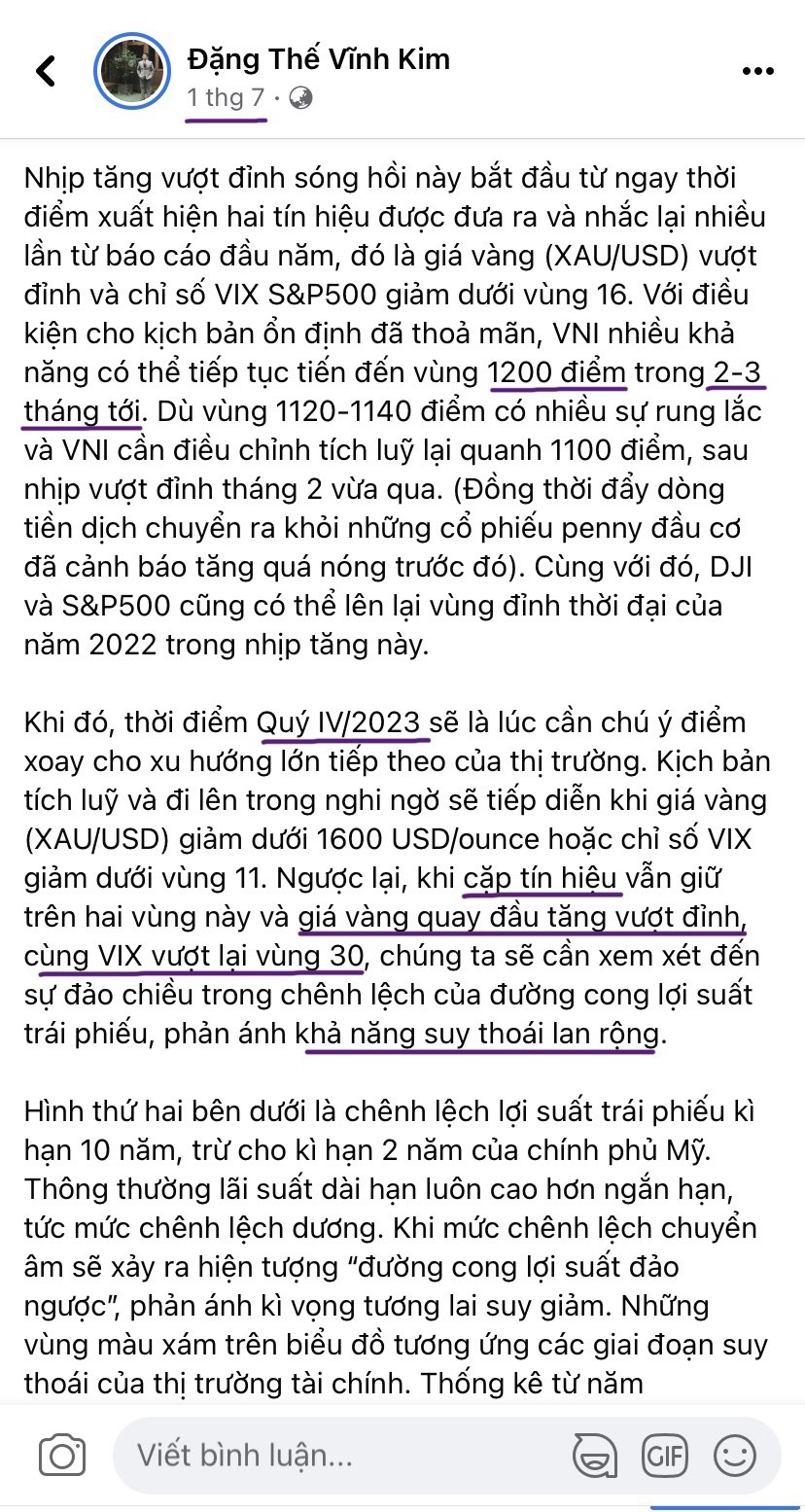Open the GIF picker

(x=666, y=1456)
